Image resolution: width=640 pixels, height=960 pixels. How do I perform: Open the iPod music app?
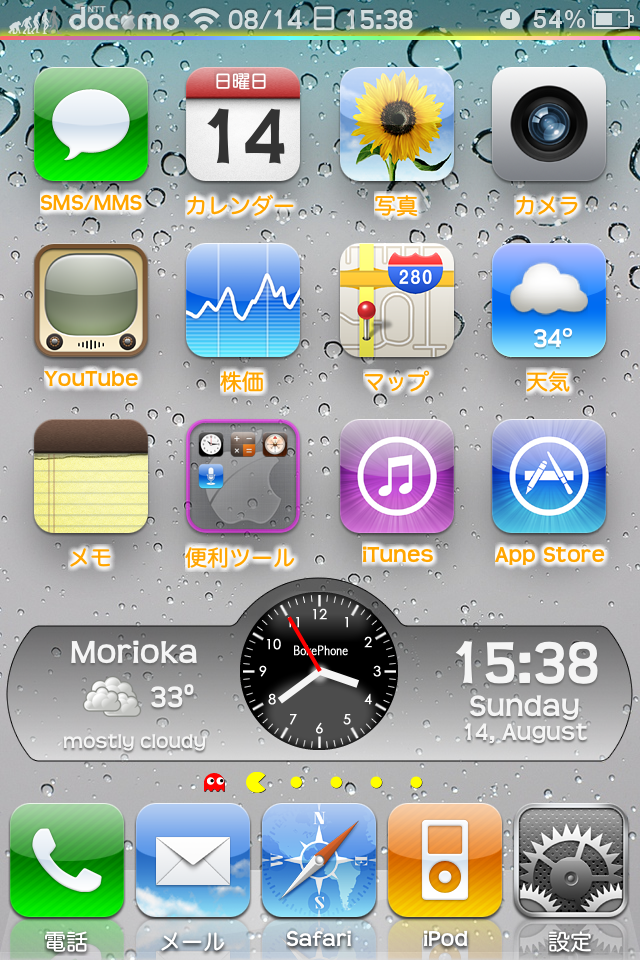445,861
